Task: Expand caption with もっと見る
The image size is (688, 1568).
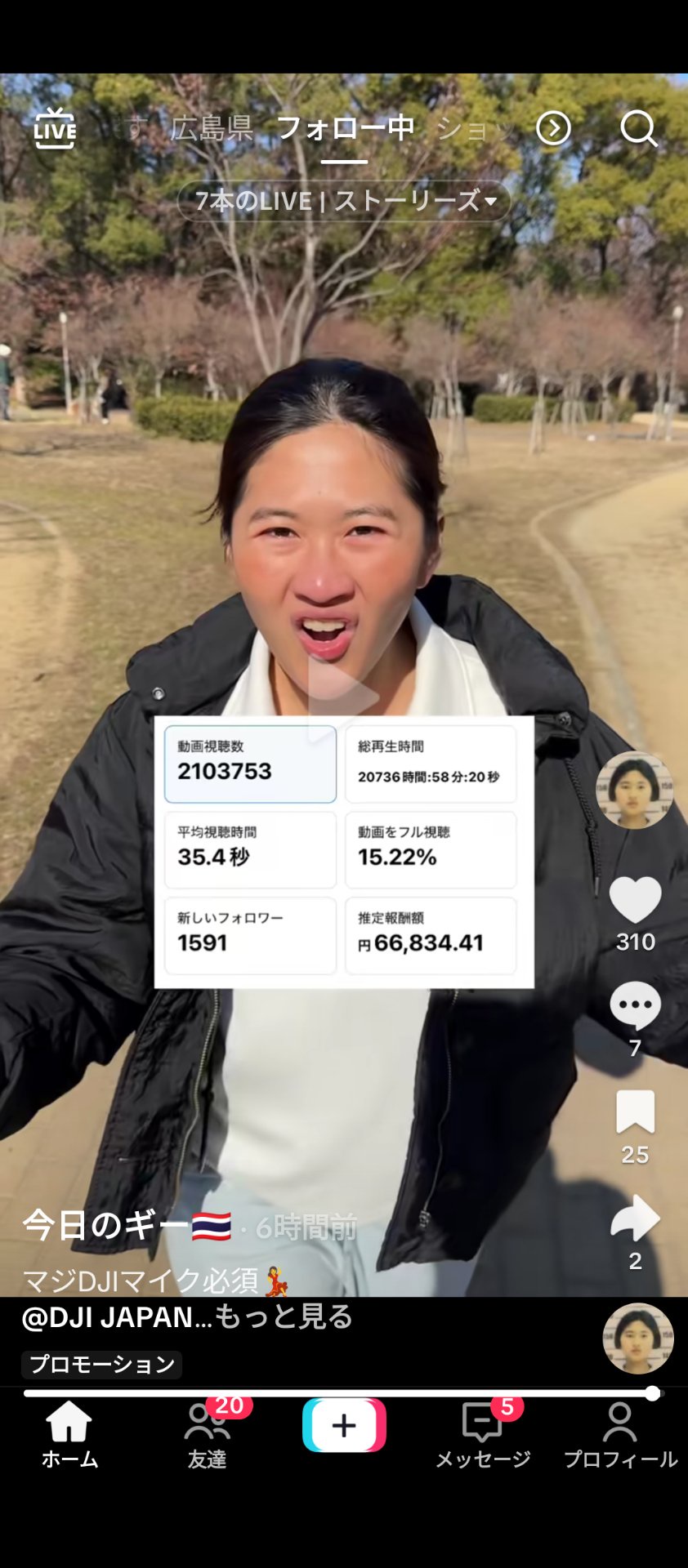Action: tap(284, 1316)
